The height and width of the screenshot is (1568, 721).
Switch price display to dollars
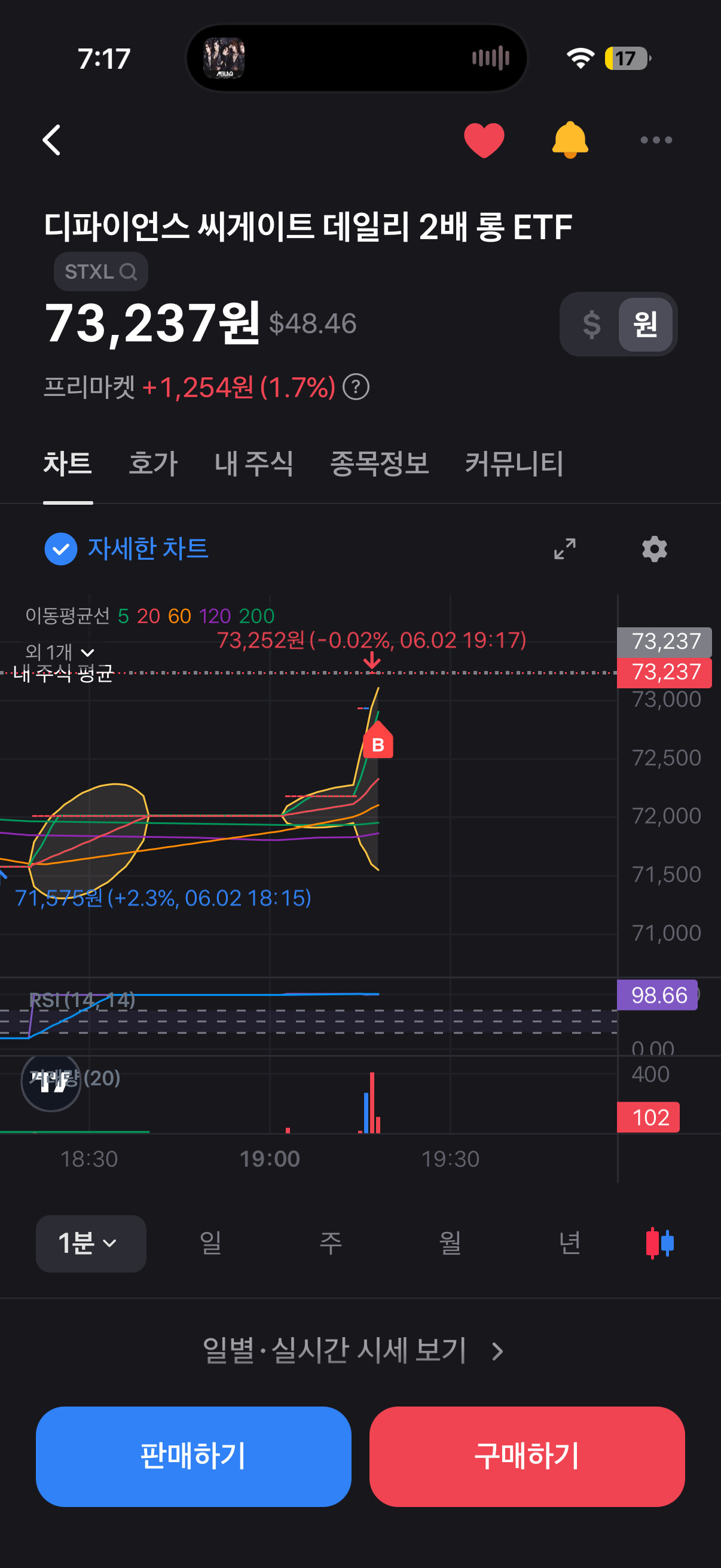(x=591, y=324)
